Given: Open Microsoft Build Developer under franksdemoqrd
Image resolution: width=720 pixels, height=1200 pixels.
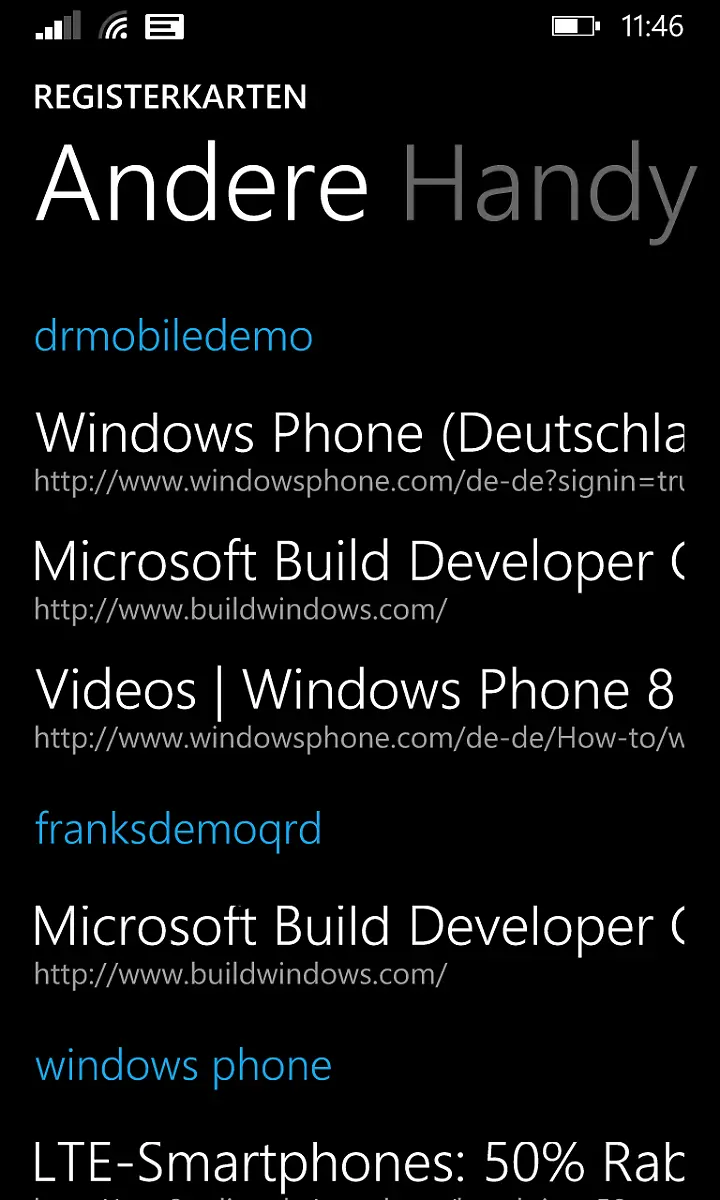Looking at the screenshot, I should click(360, 926).
